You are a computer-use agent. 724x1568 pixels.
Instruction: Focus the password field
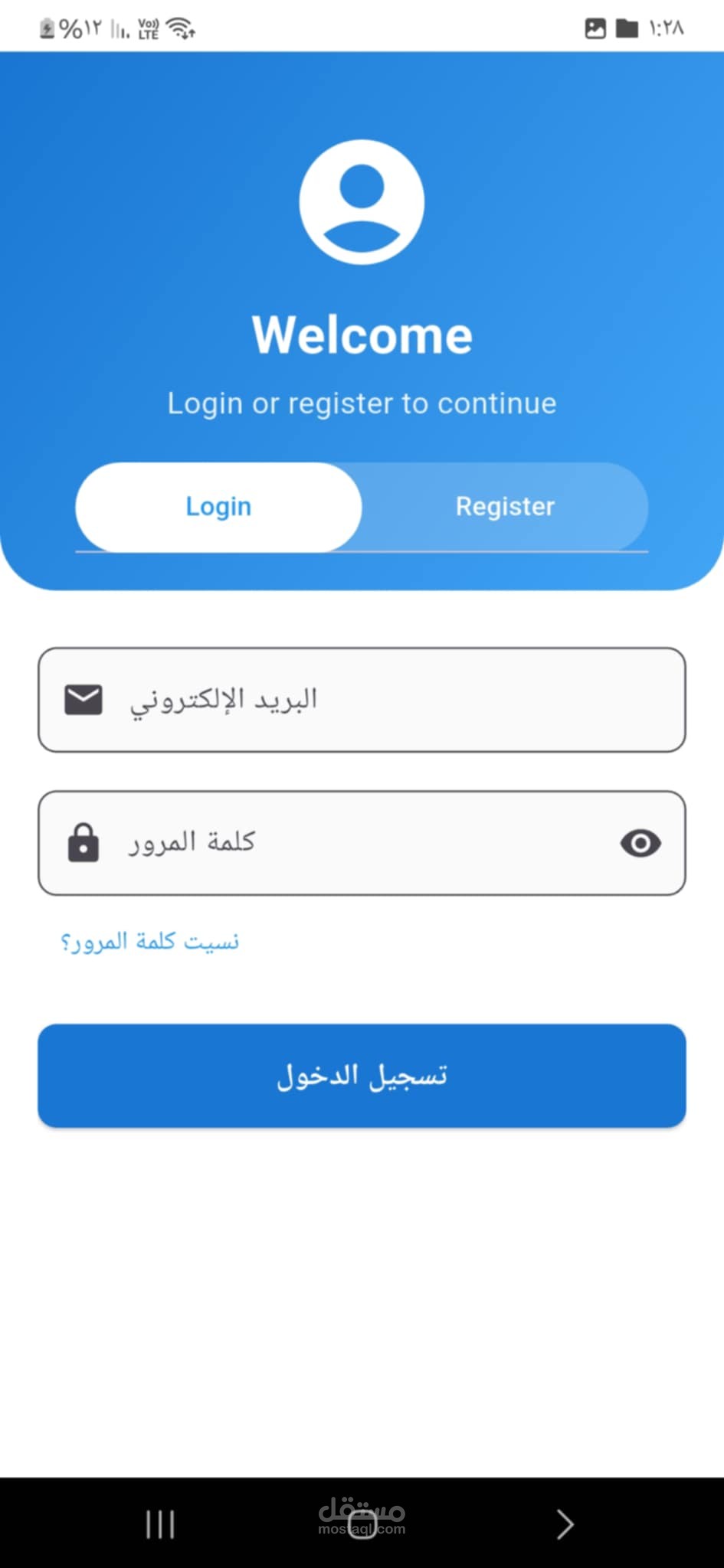(360, 843)
